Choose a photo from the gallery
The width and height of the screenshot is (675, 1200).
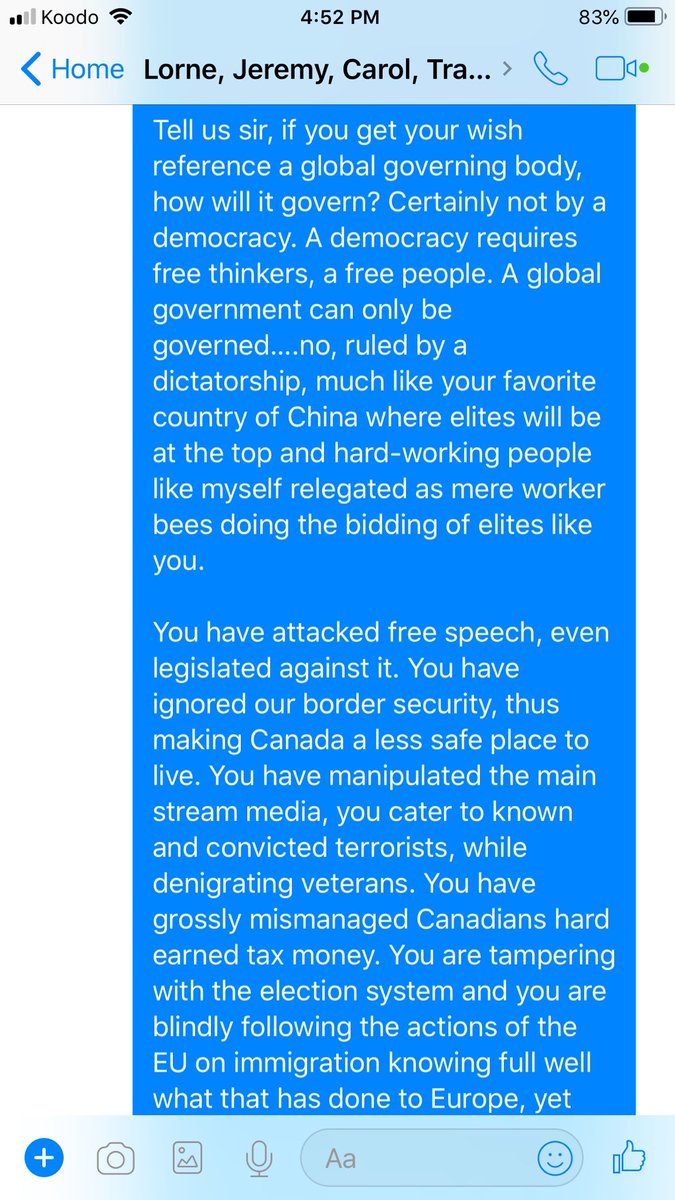pos(188,1159)
